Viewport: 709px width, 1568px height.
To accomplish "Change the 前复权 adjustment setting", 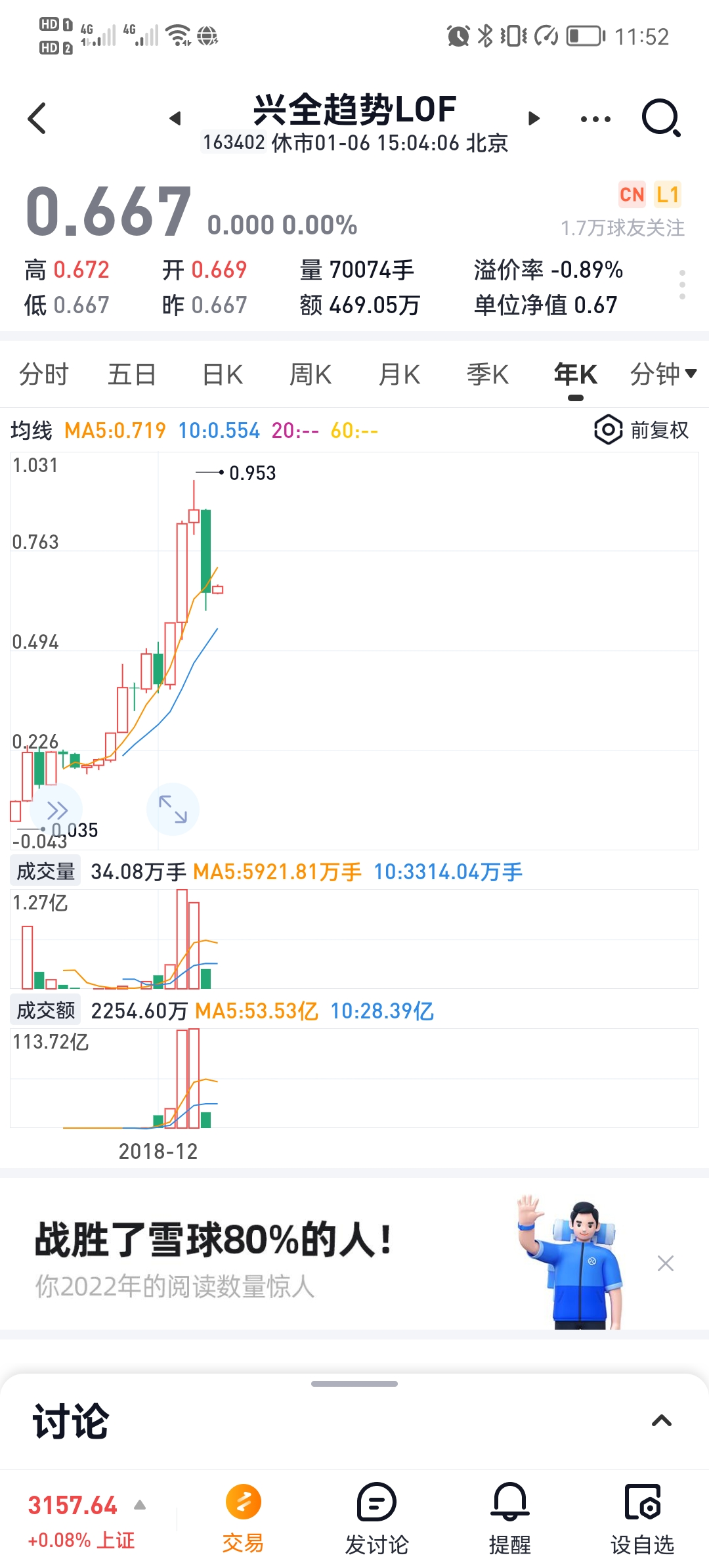I will point(641,430).
